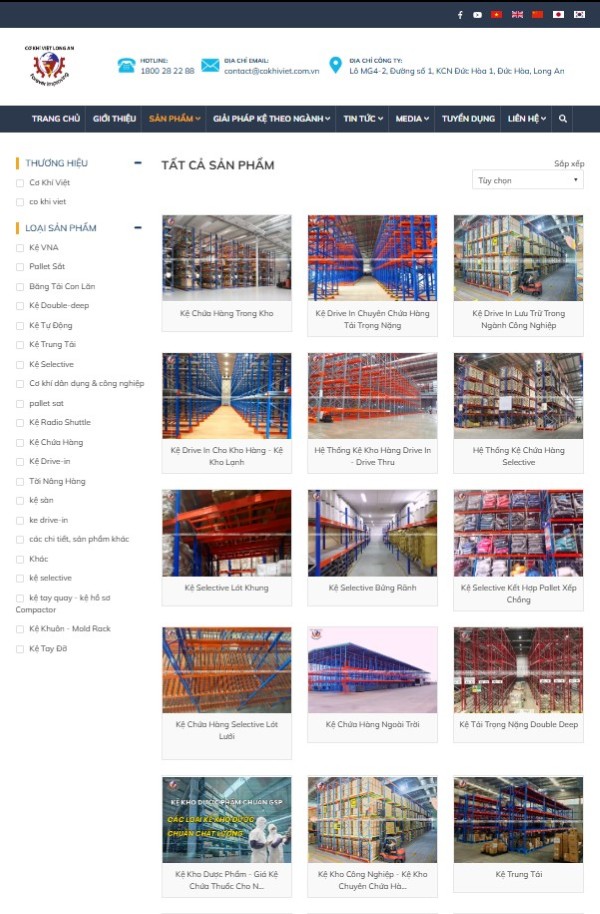This screenshot has height=914, width=600.
Task: Collapse the Thương Hiệu filter section
Action: (x=138, y=163)
